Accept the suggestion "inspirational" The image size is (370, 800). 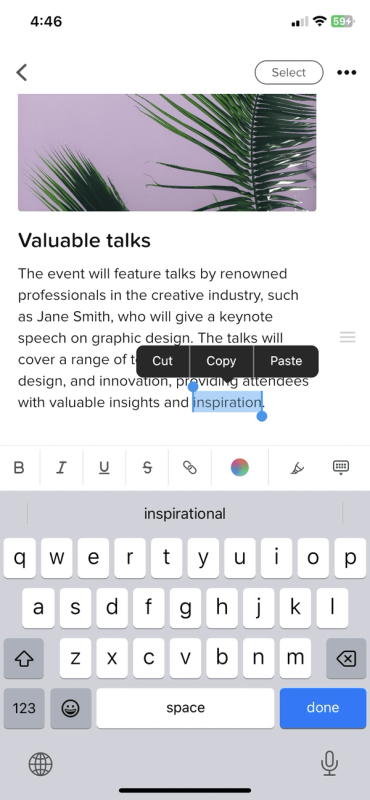(x=185, y=513)
